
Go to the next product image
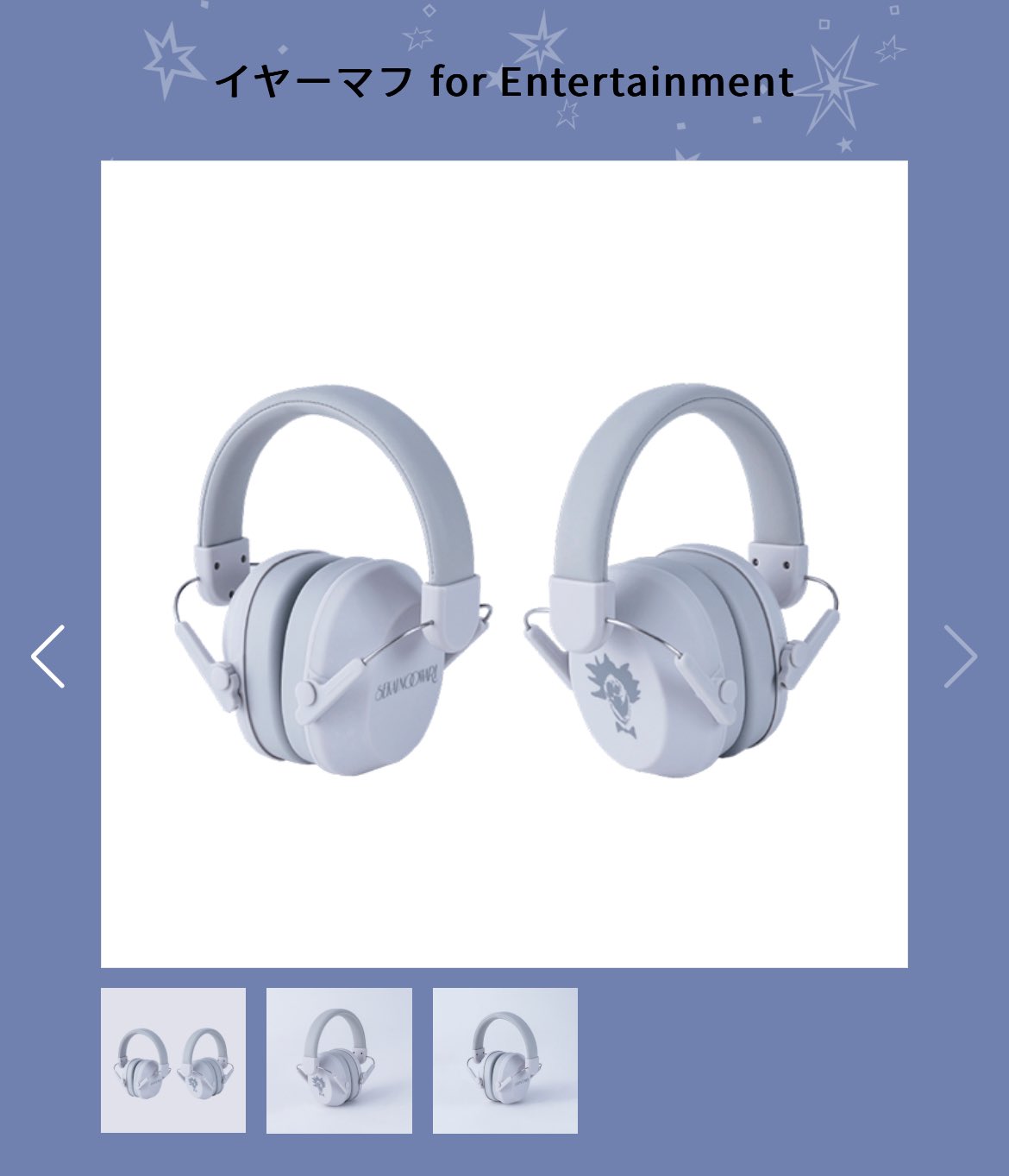[x=960, y=657]
